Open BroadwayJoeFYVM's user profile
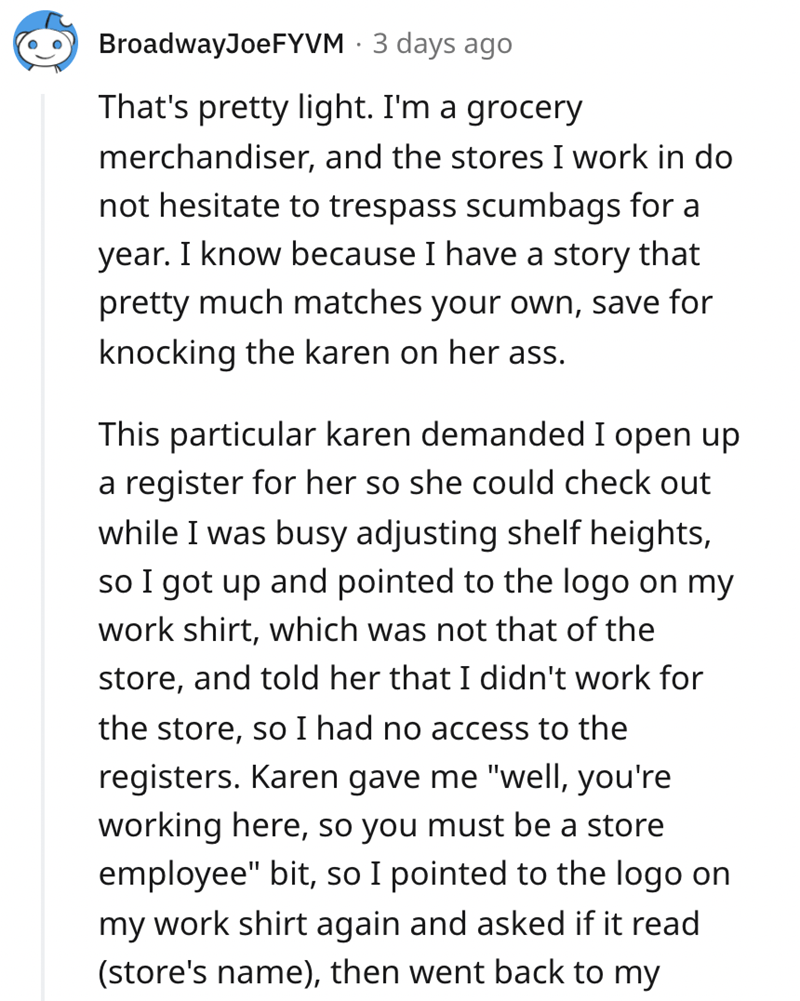Viewport: 800px width, 1001px height. point(221,44)
